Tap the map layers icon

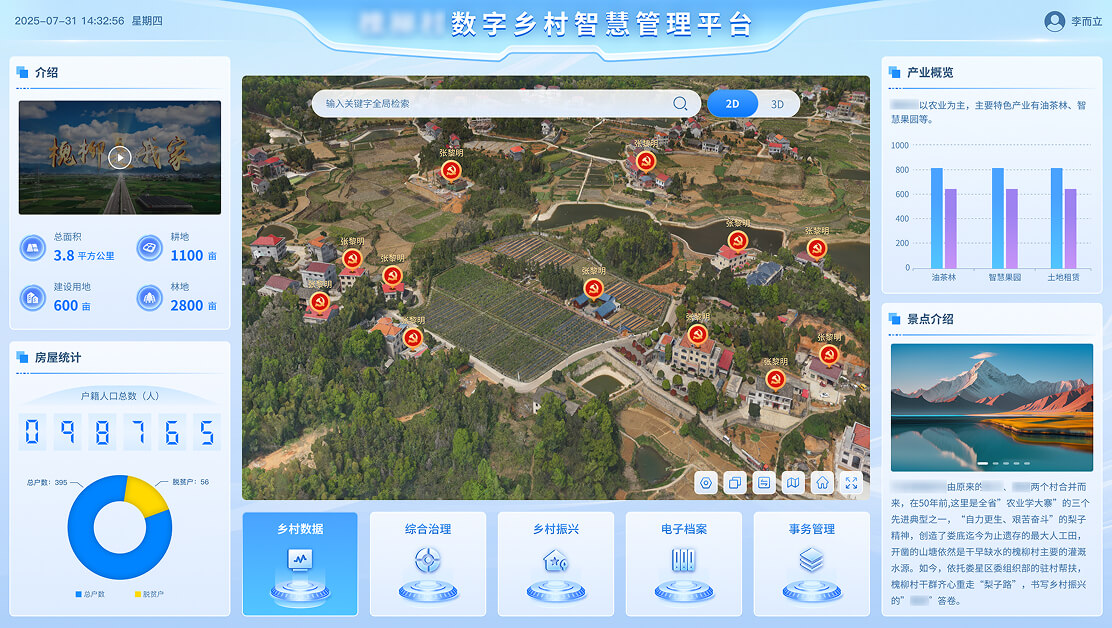pyautogui.click(x=735, y=483)
